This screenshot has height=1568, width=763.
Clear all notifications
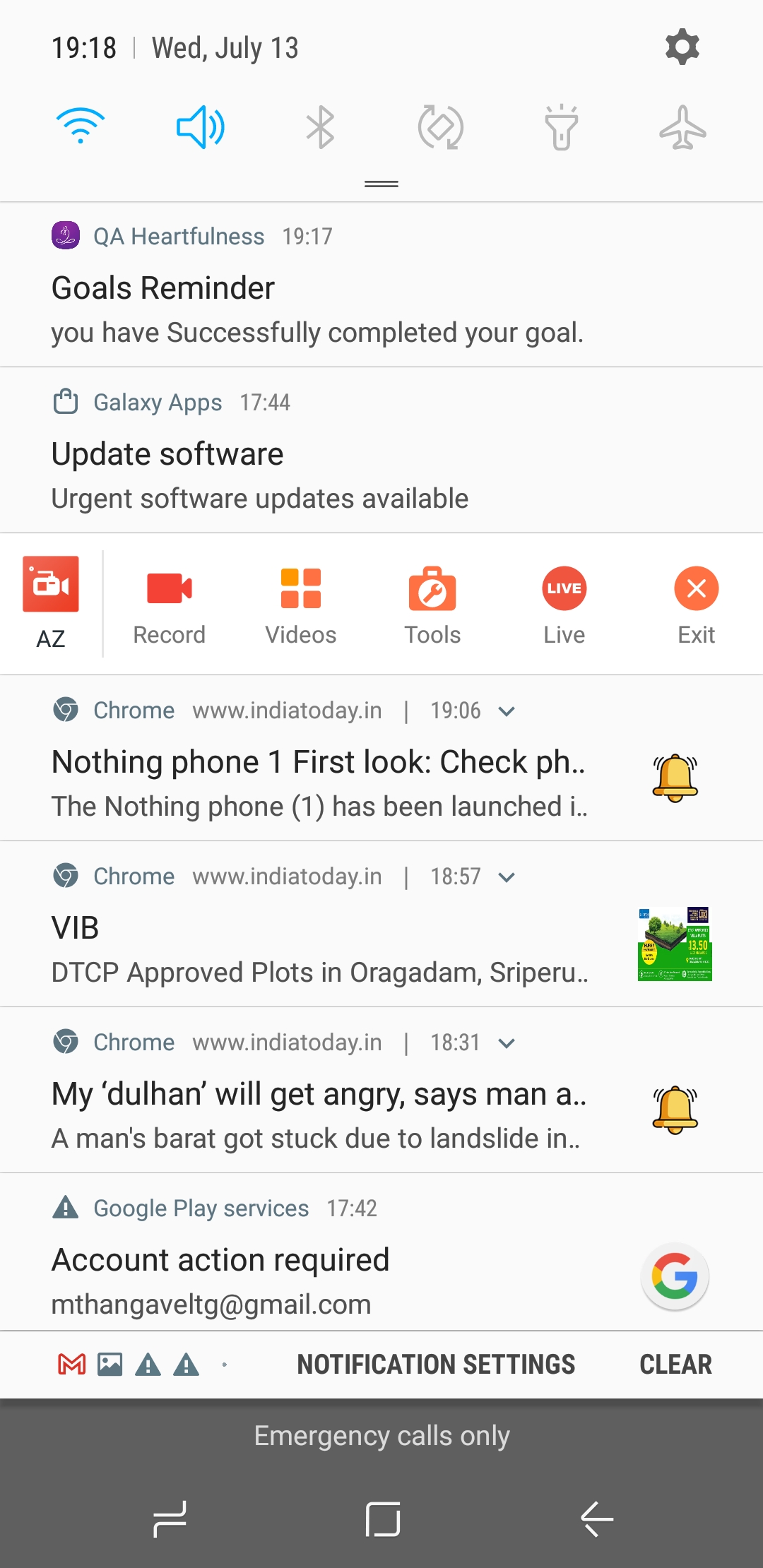(675, 1365)
